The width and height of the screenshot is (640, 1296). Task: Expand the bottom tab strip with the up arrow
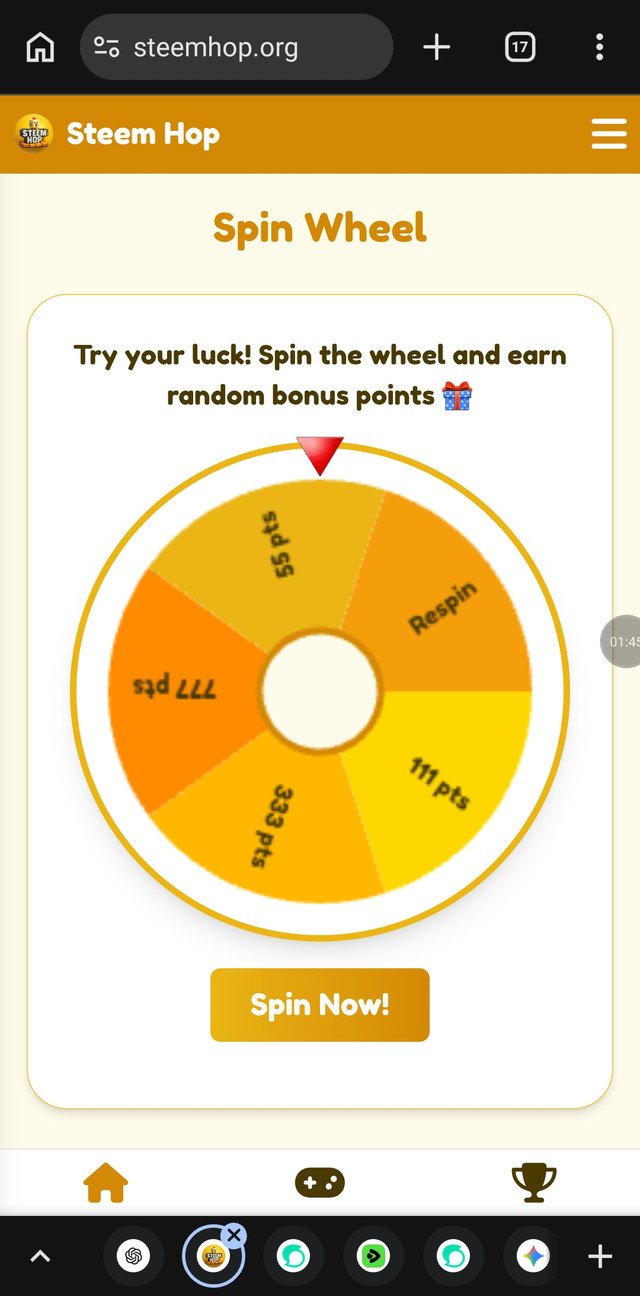[x=41, y=1256]
